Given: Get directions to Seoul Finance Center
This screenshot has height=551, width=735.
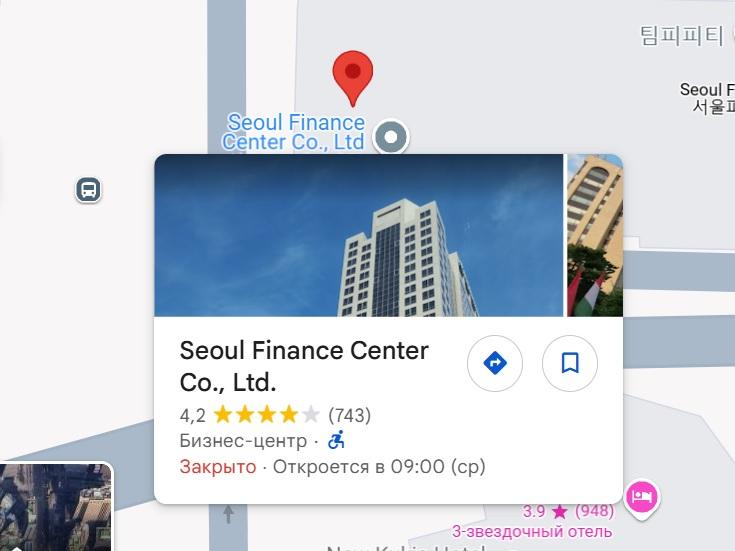Looking at the screenshot, I should (x=495, y=363).
